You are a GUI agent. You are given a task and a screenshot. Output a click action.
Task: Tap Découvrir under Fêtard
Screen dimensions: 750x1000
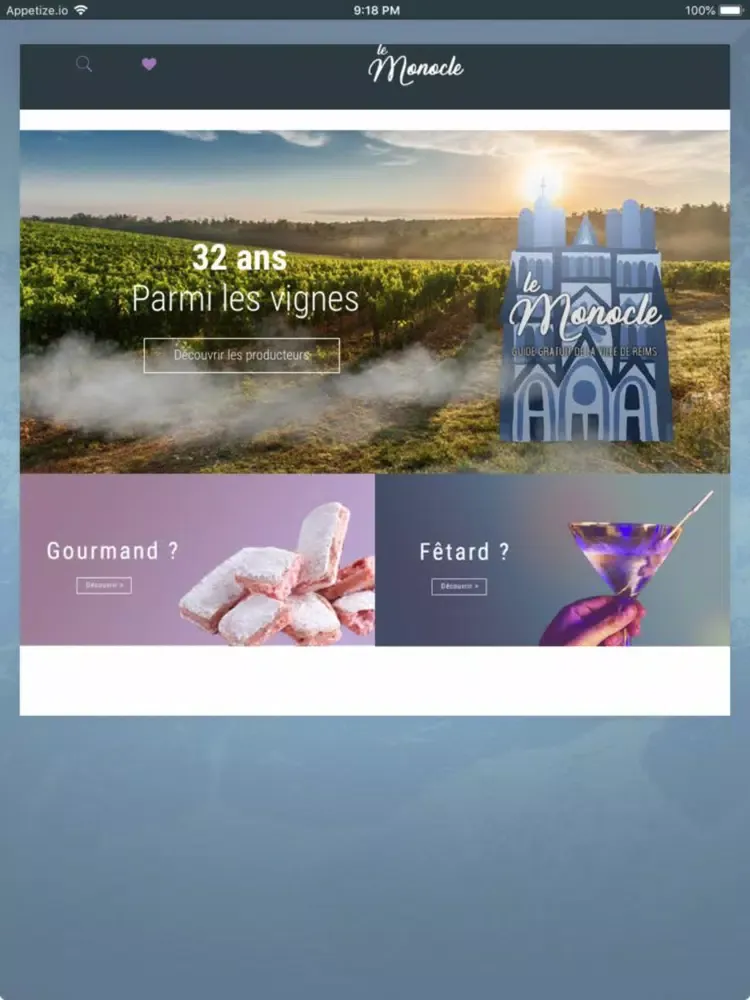[x=459, y=586]
